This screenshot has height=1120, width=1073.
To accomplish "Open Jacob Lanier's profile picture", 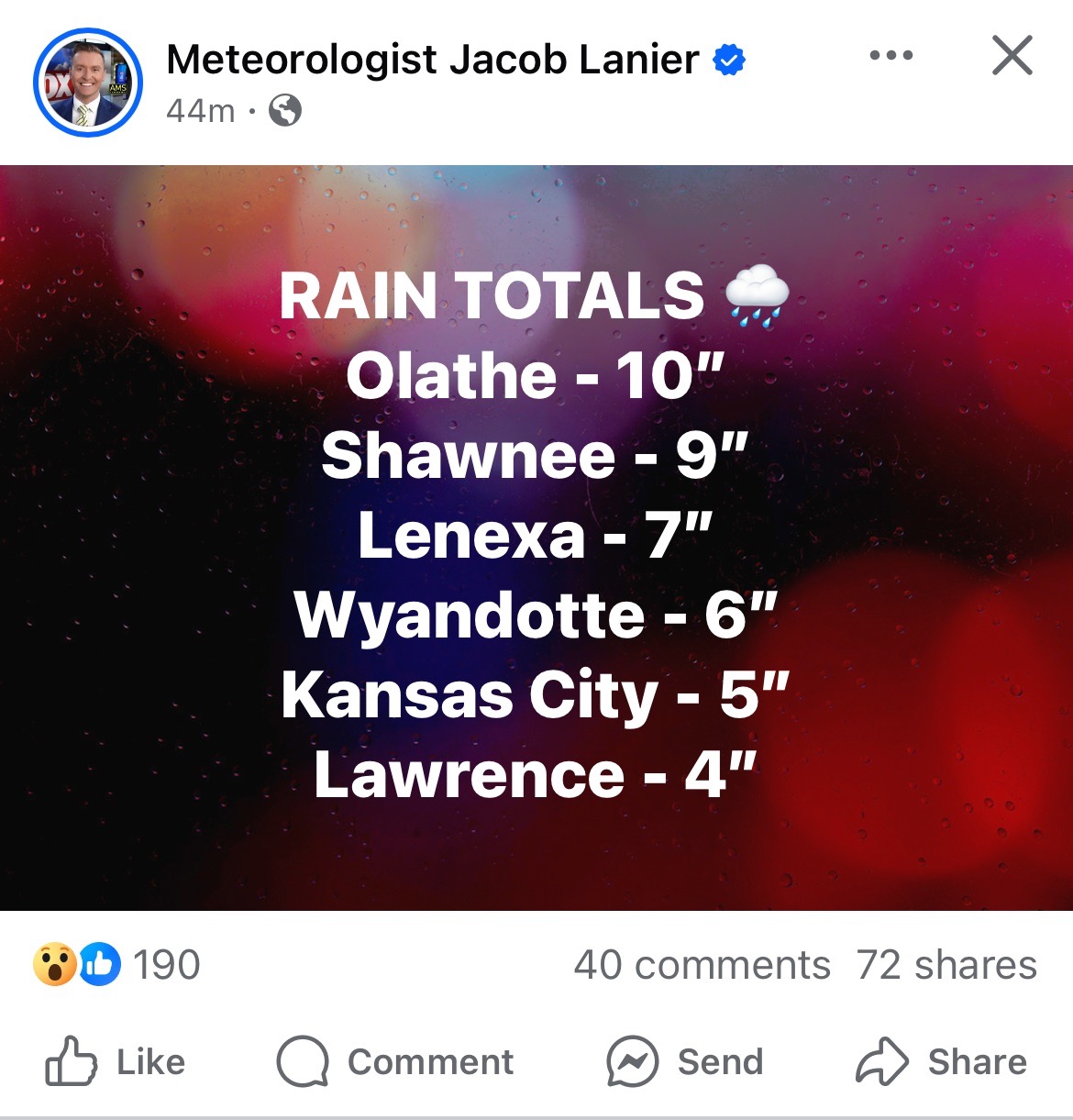I will point(88,83).
